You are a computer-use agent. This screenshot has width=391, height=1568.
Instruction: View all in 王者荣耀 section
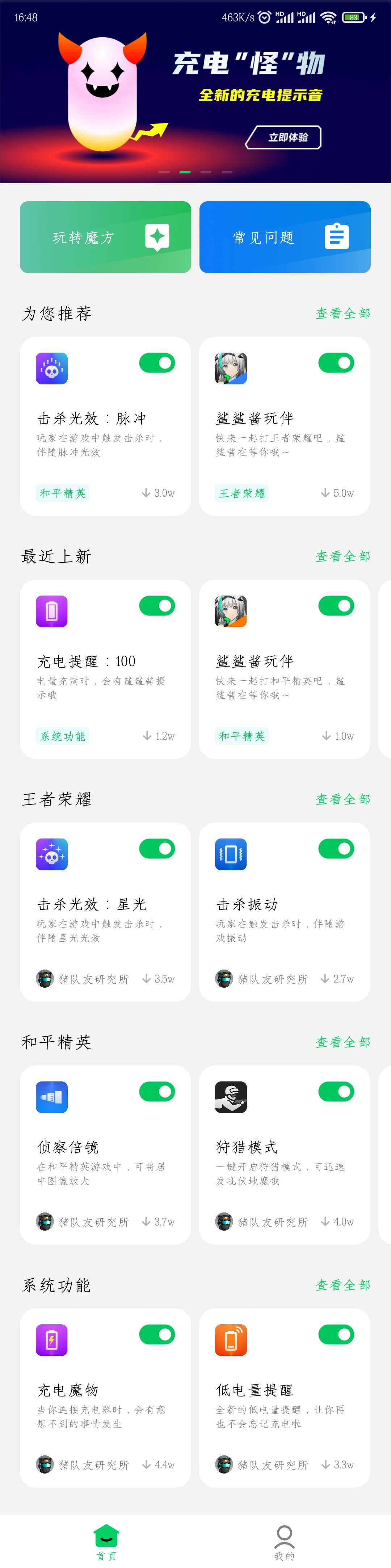pos(342,799)
